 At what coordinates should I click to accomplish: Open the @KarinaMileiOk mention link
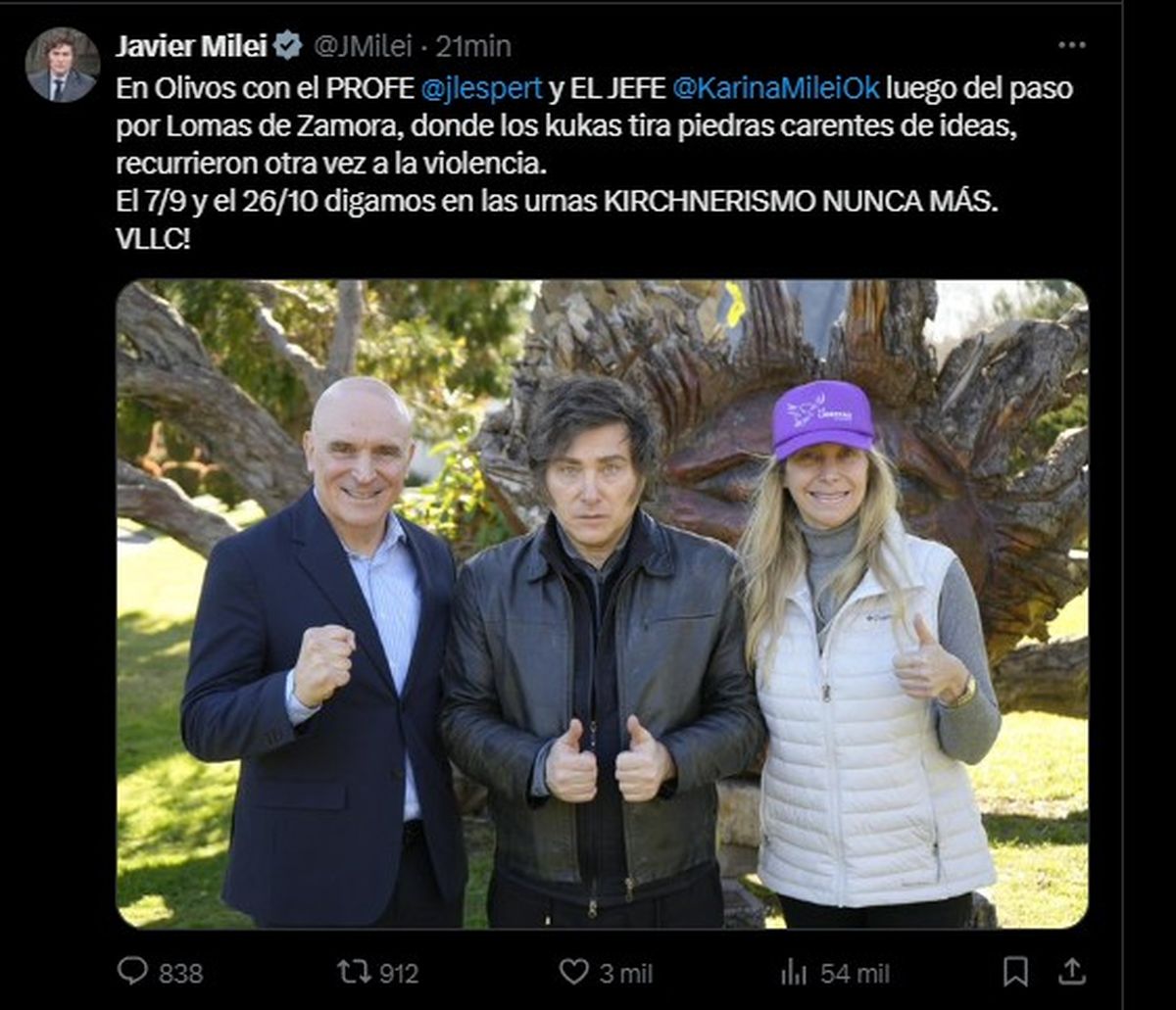tap(776, 88)
